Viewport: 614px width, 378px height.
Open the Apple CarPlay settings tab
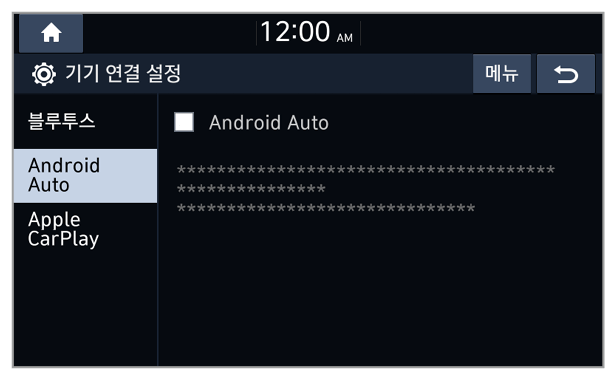[85, 230]
